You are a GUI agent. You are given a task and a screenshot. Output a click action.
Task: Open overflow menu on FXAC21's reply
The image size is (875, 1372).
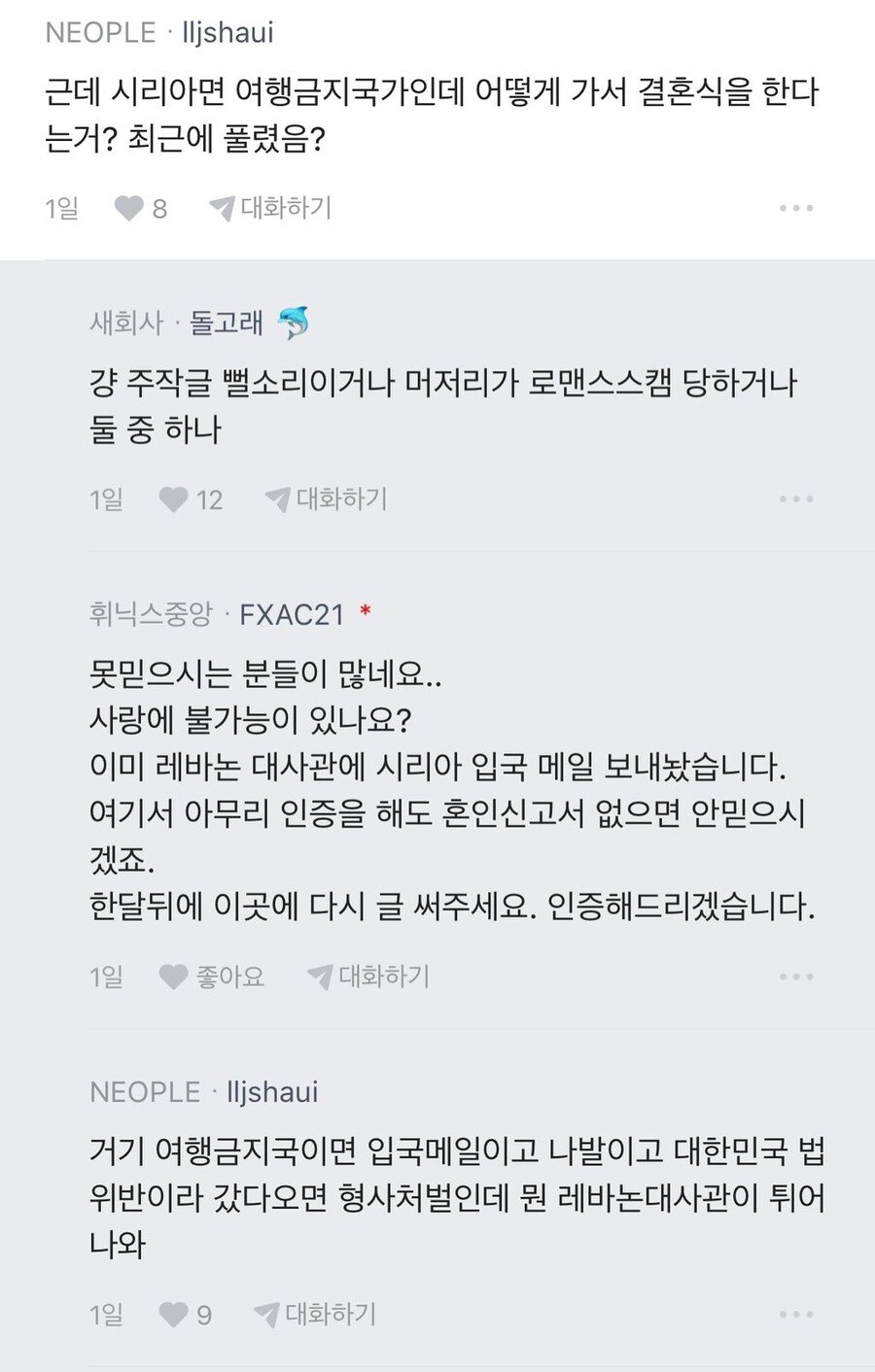[796, 977]
